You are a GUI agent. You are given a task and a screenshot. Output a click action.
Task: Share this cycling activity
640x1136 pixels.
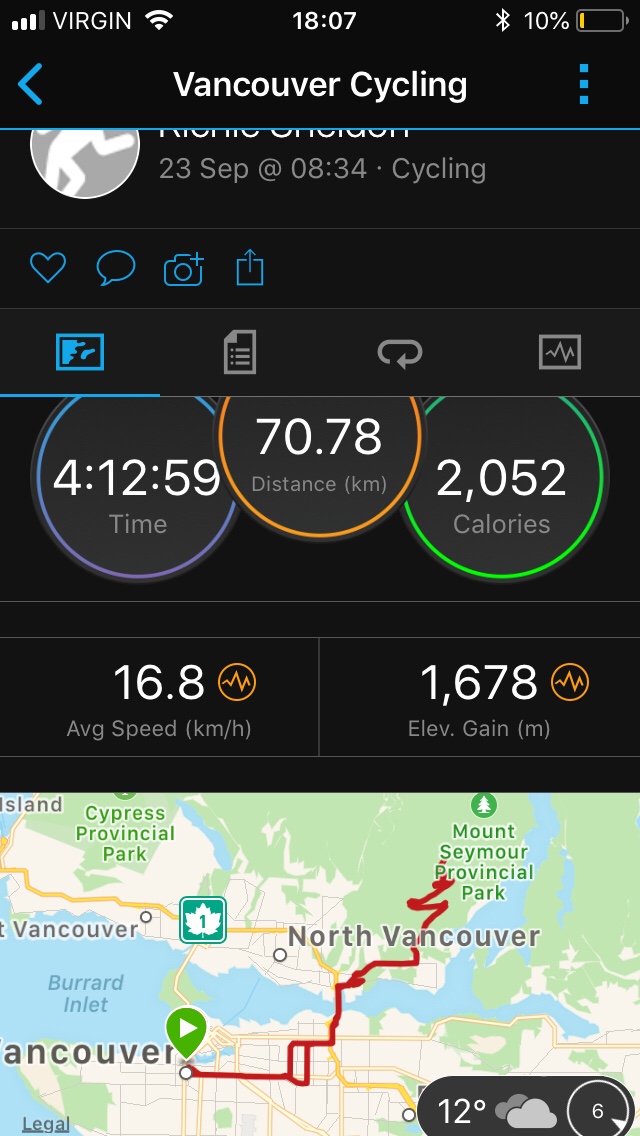(250, 268)
